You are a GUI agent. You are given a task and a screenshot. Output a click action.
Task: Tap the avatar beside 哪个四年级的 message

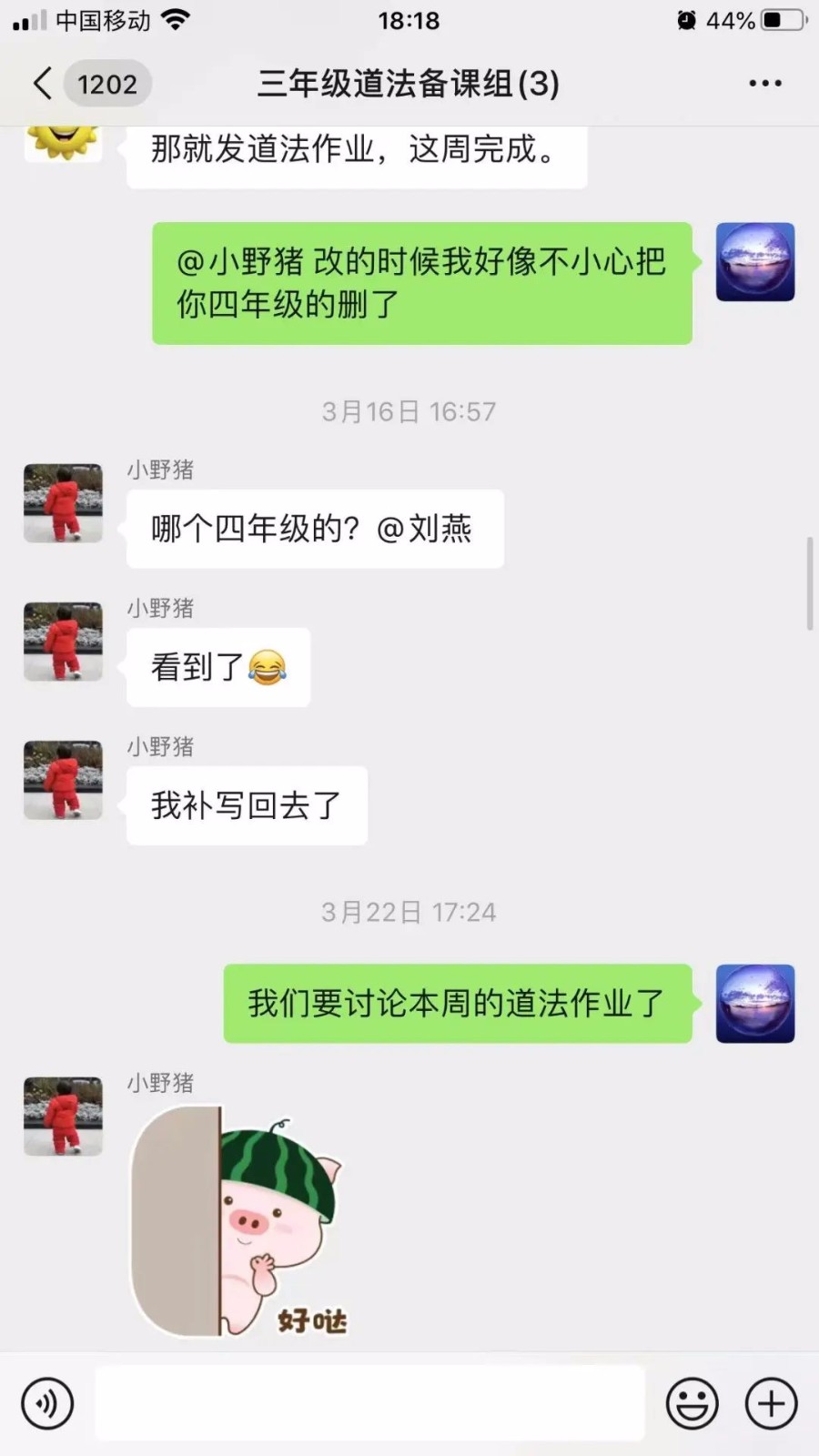pyautogui.click(x=63, y=503)
